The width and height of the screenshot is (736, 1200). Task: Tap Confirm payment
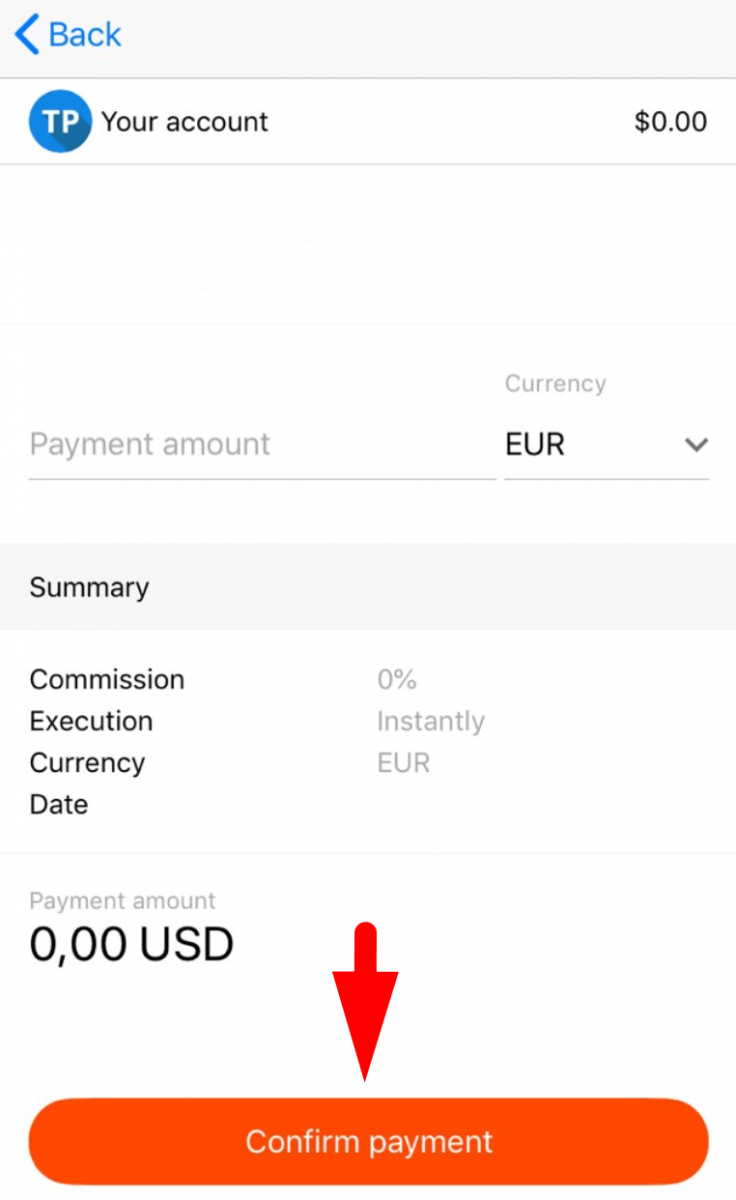tap(368, 1141)
